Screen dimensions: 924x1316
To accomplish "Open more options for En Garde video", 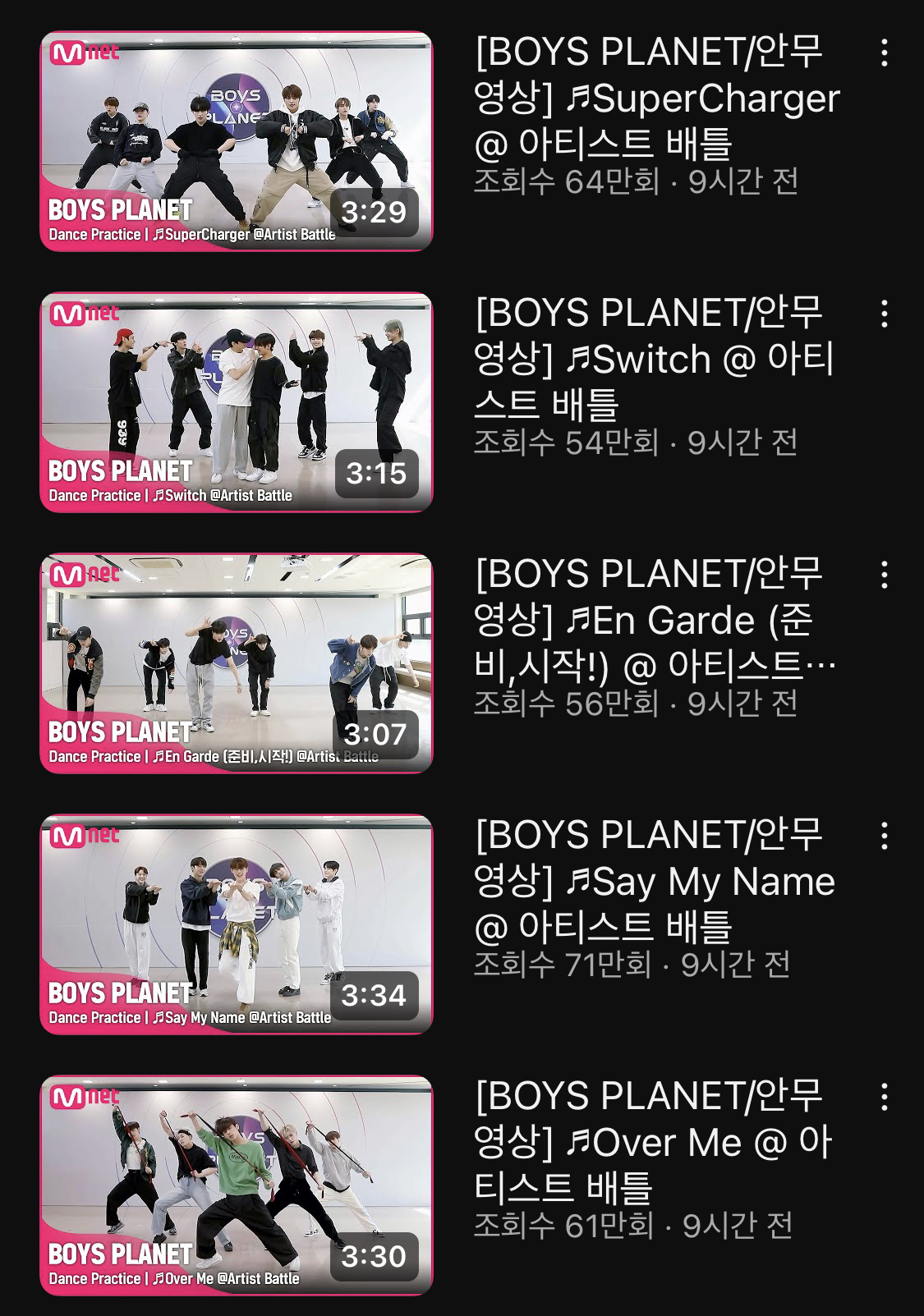I will pos(884,575).
